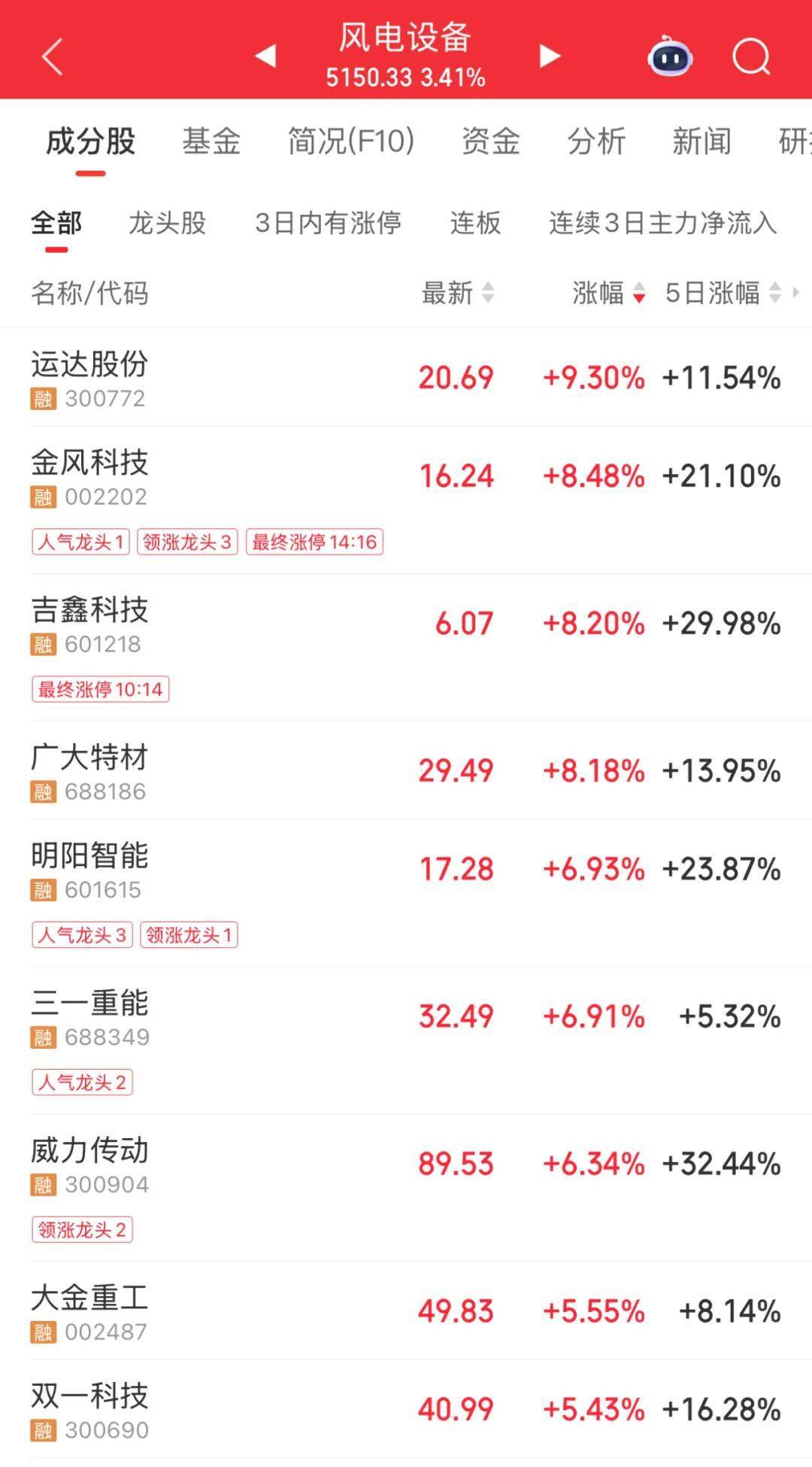The image size is (812, 1467).
Task: Switch to the 基金 tab
Action: pyautogui.click(x=211, y=141)
